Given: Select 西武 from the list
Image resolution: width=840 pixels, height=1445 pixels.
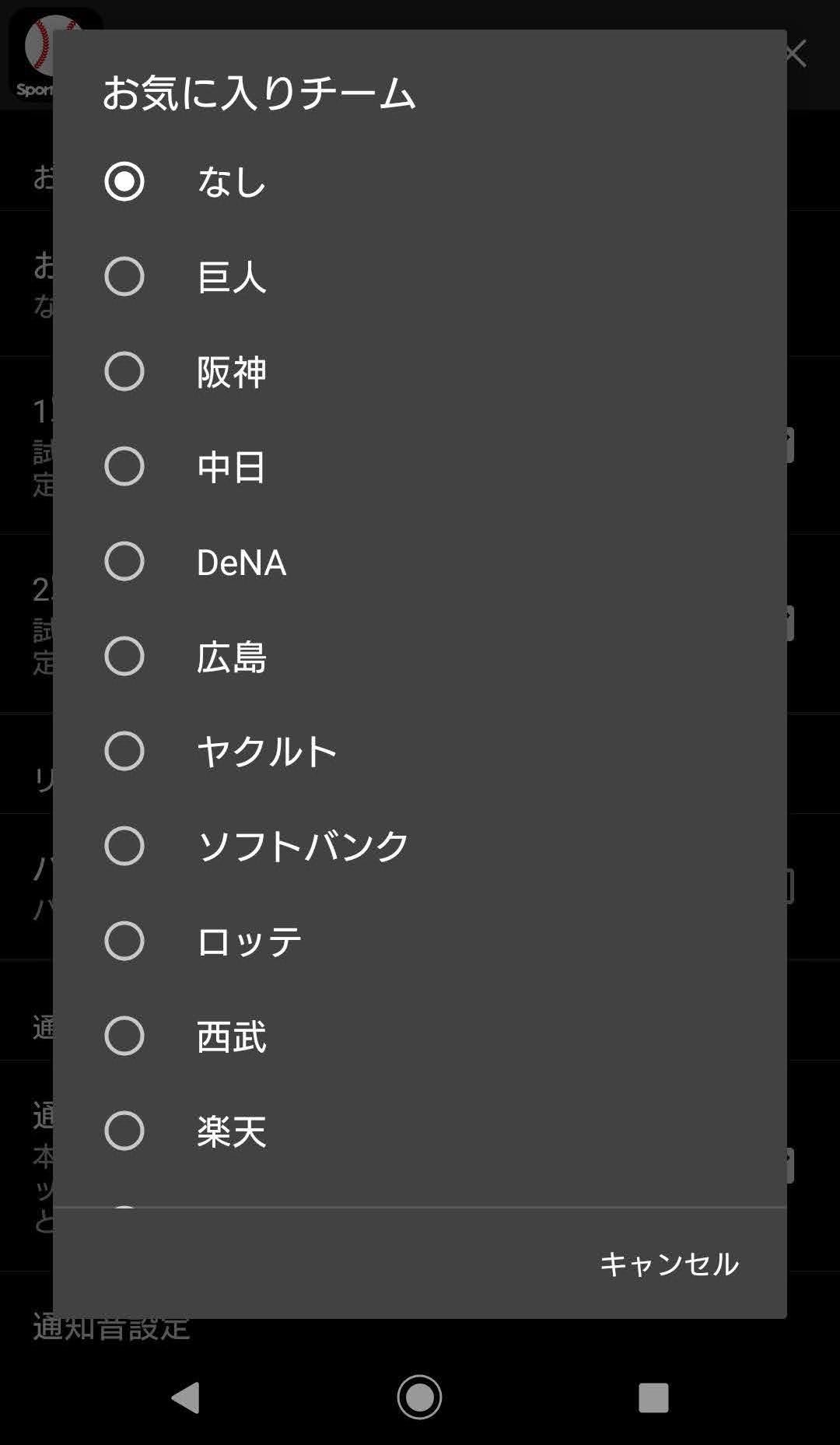Looking at the screenshot, I should [x=420, y=1036].
